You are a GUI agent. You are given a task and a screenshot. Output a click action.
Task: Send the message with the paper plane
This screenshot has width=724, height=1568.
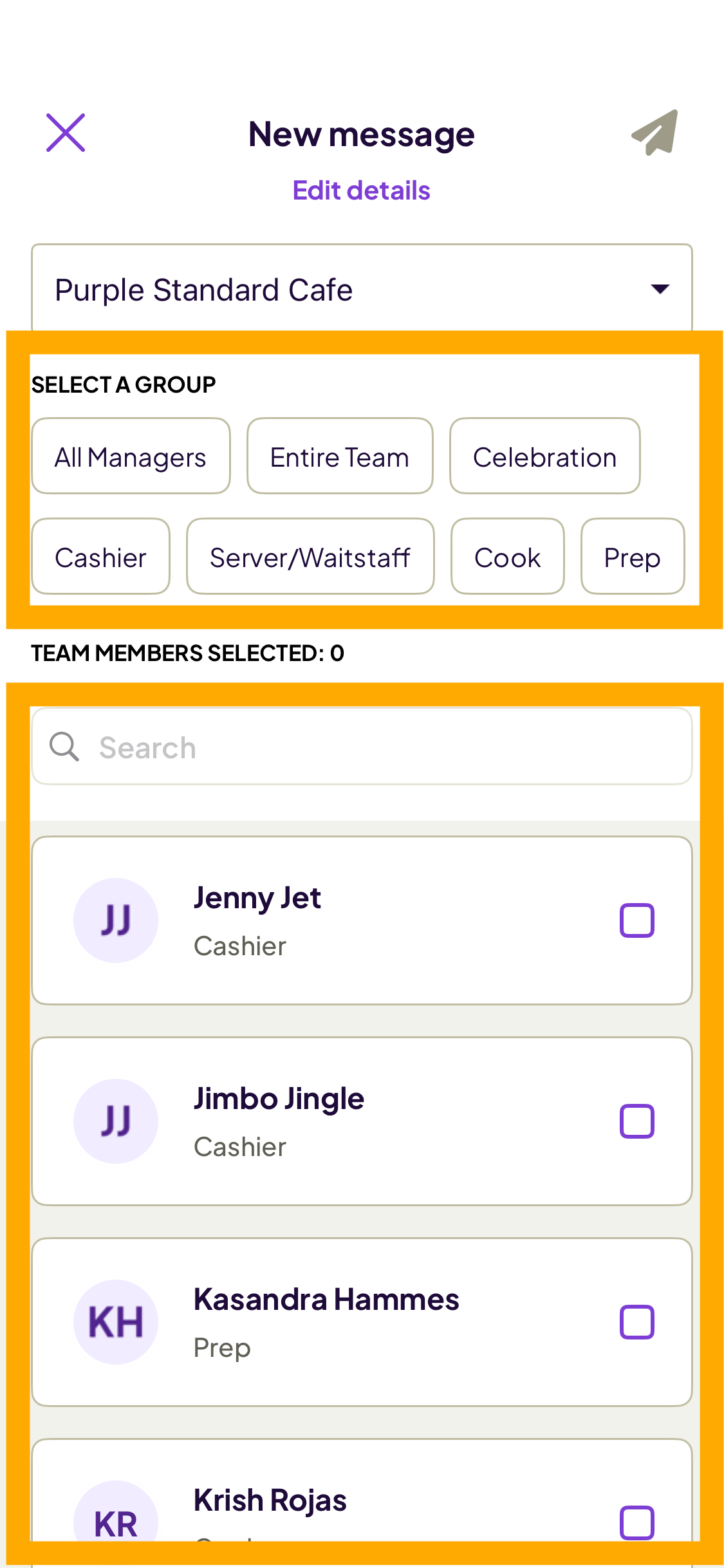click(x=655, y=133)
